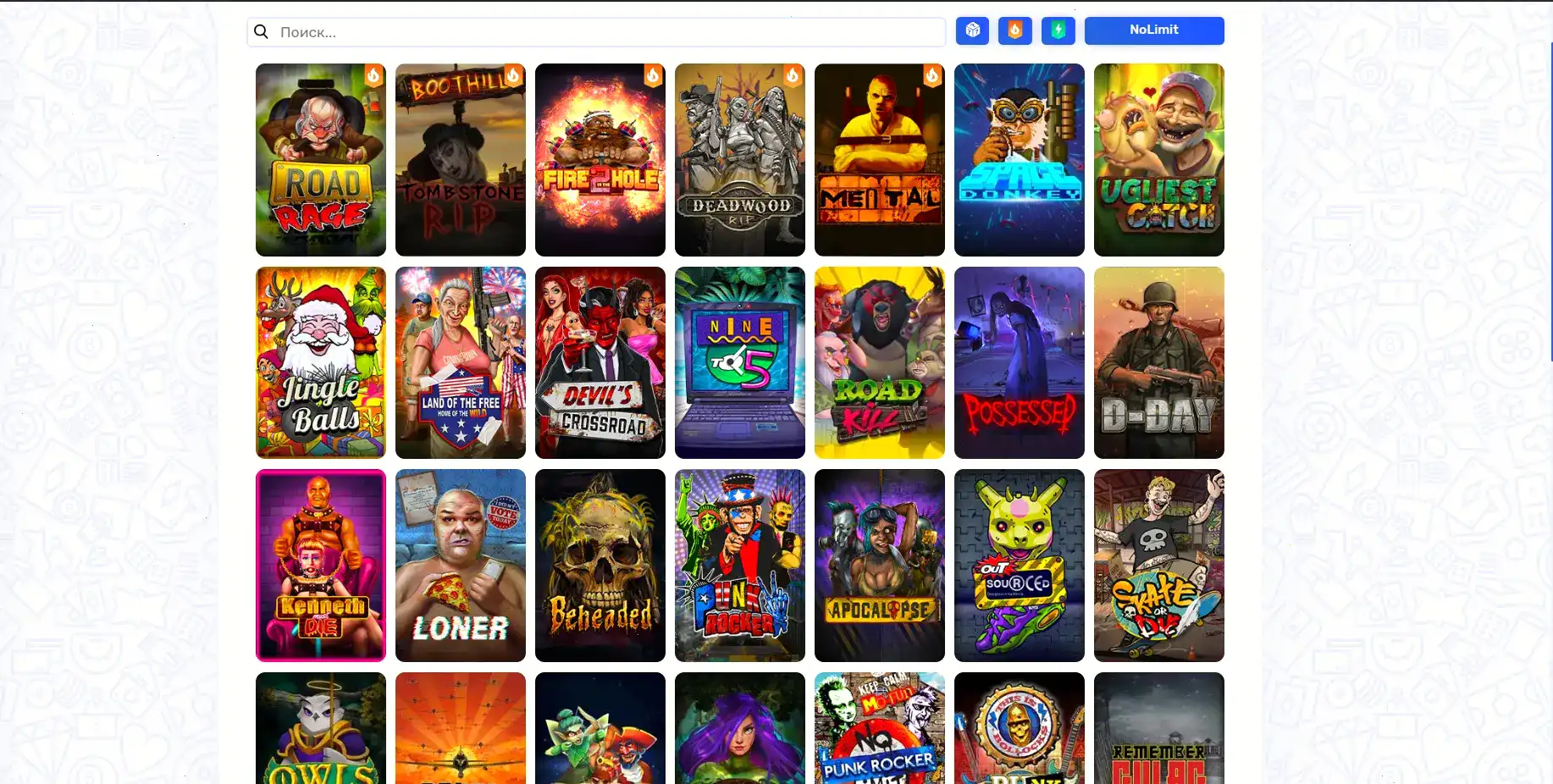Open Deadwood RIP game tile
The width and height of the screenshot is (1553, 784).
[x=739, y=160]
